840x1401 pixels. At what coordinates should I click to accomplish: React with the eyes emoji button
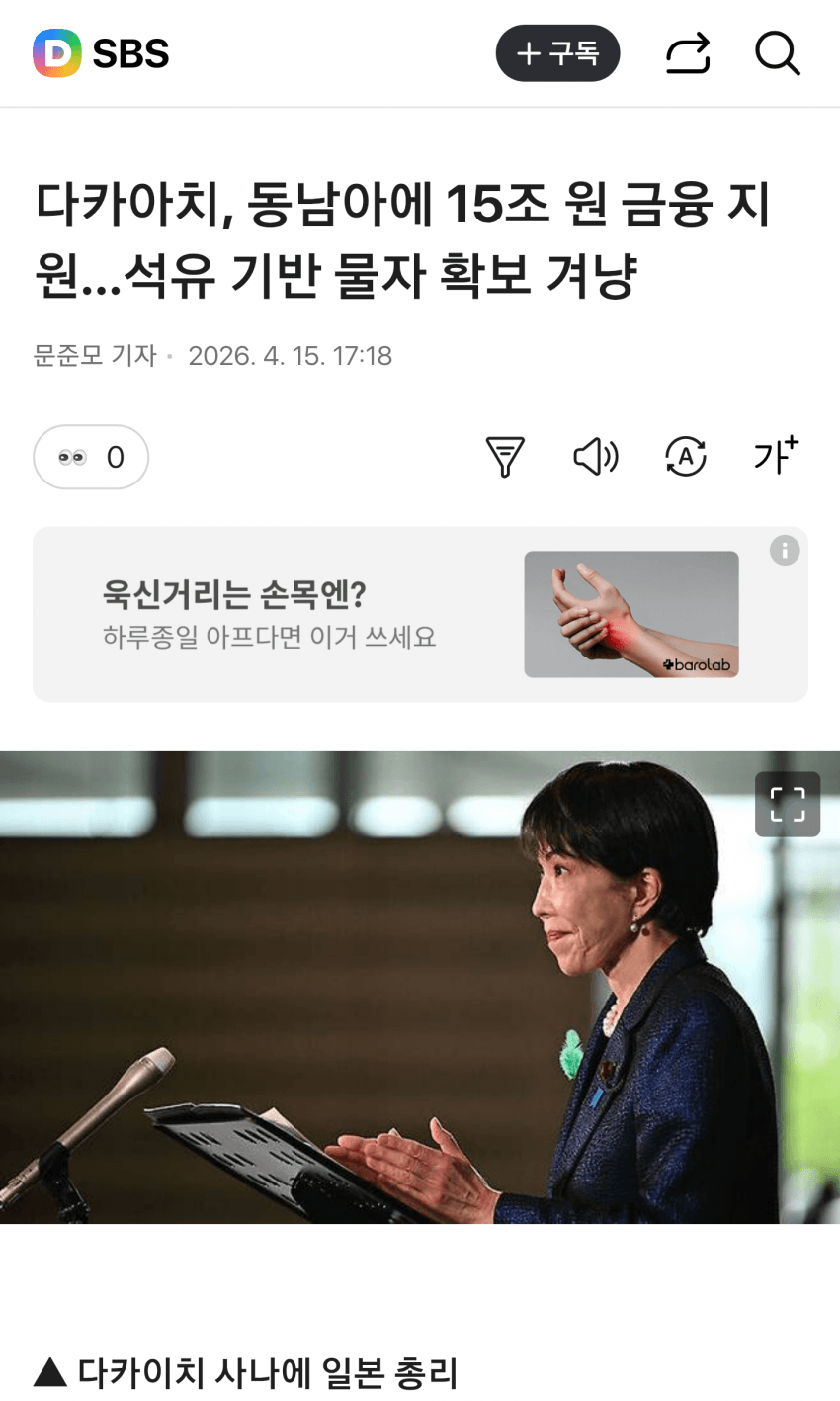click(91, 457)
